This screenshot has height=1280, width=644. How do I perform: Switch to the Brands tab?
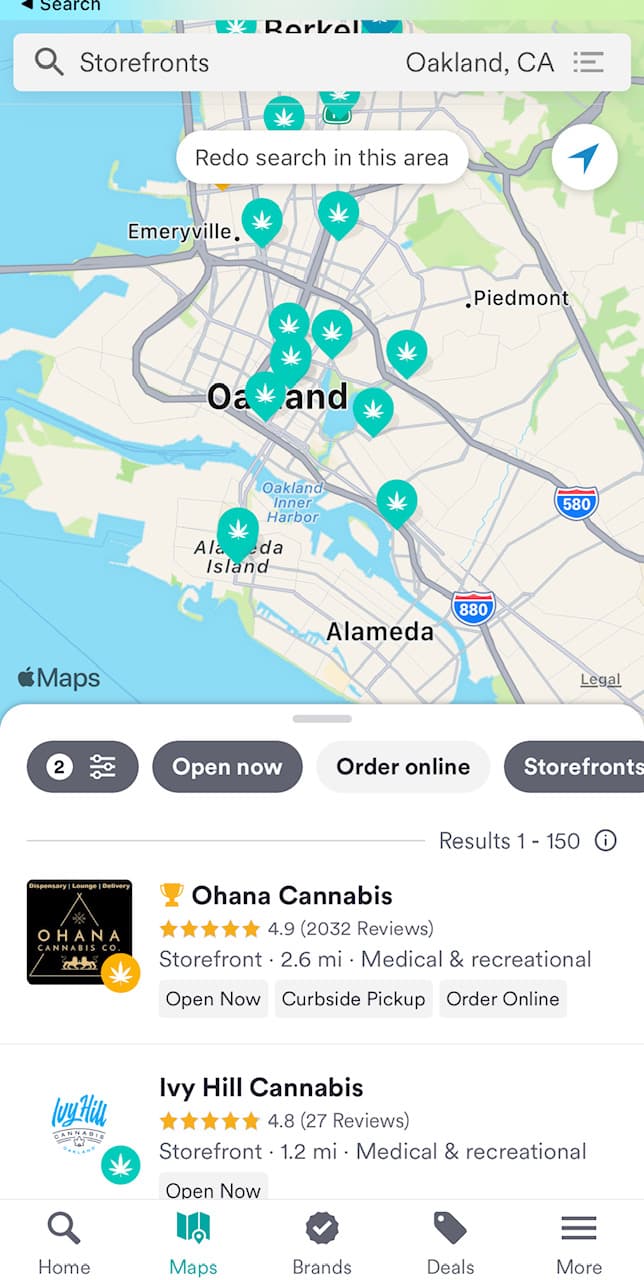[322, 1243]
